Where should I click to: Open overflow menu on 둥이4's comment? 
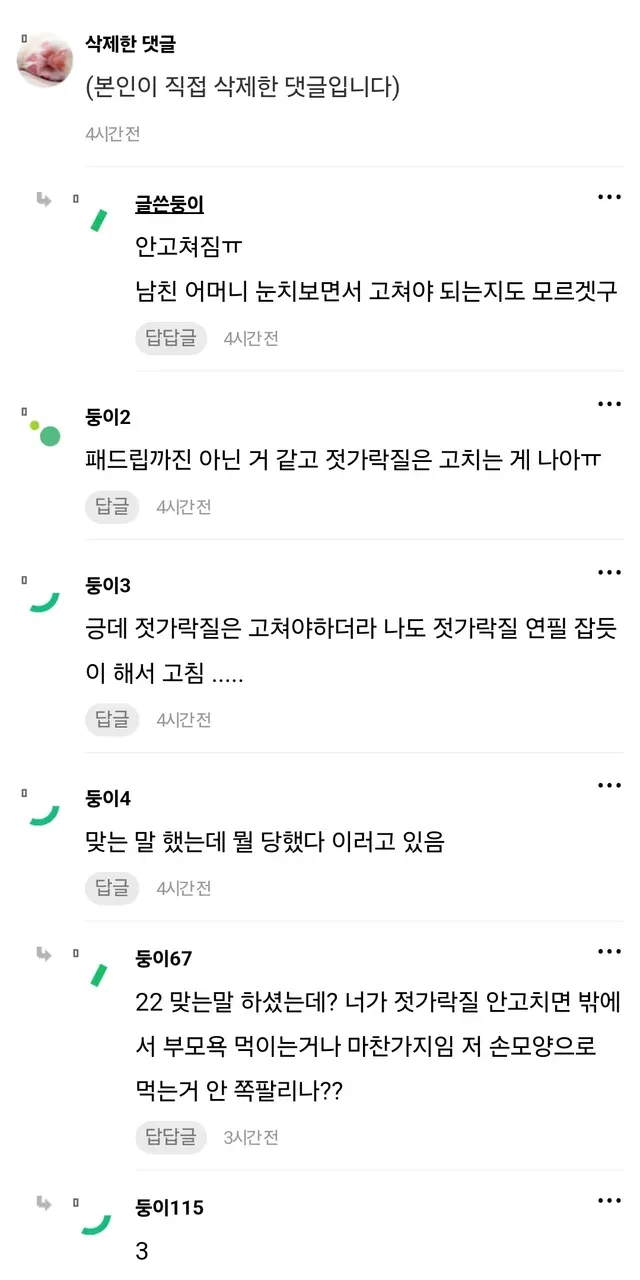click(609, 786)
